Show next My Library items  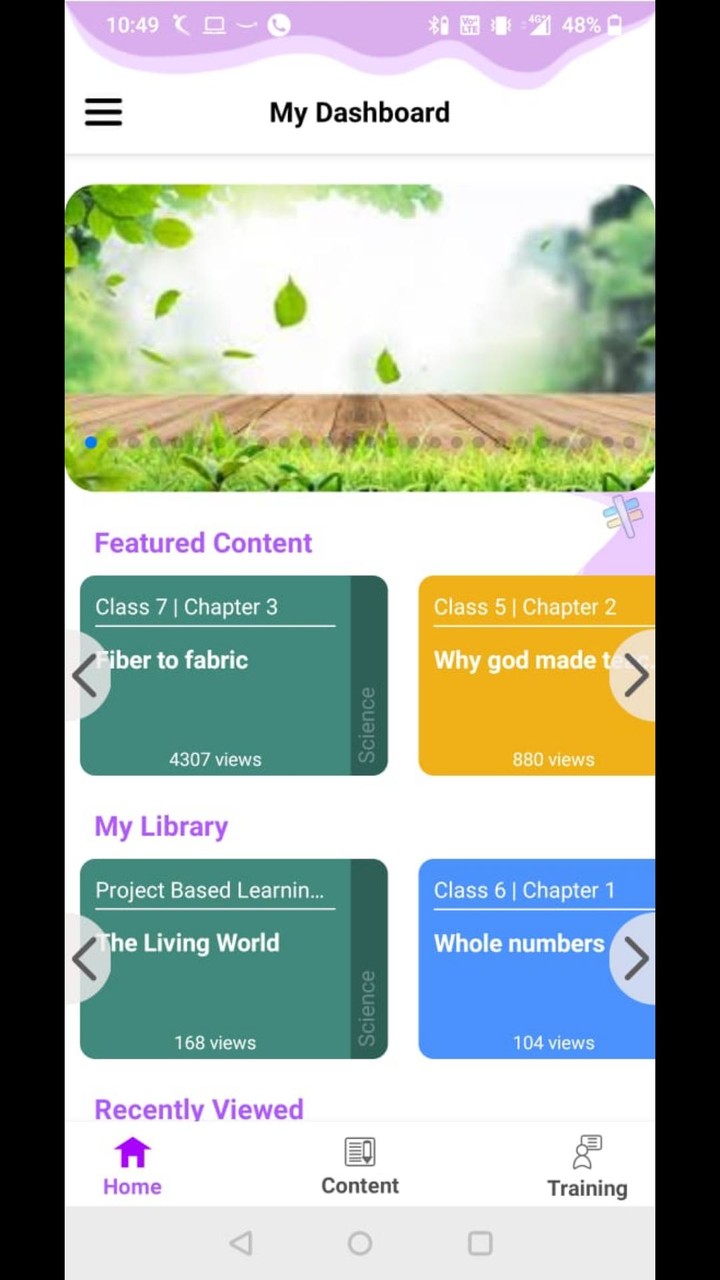click(635, 959)
